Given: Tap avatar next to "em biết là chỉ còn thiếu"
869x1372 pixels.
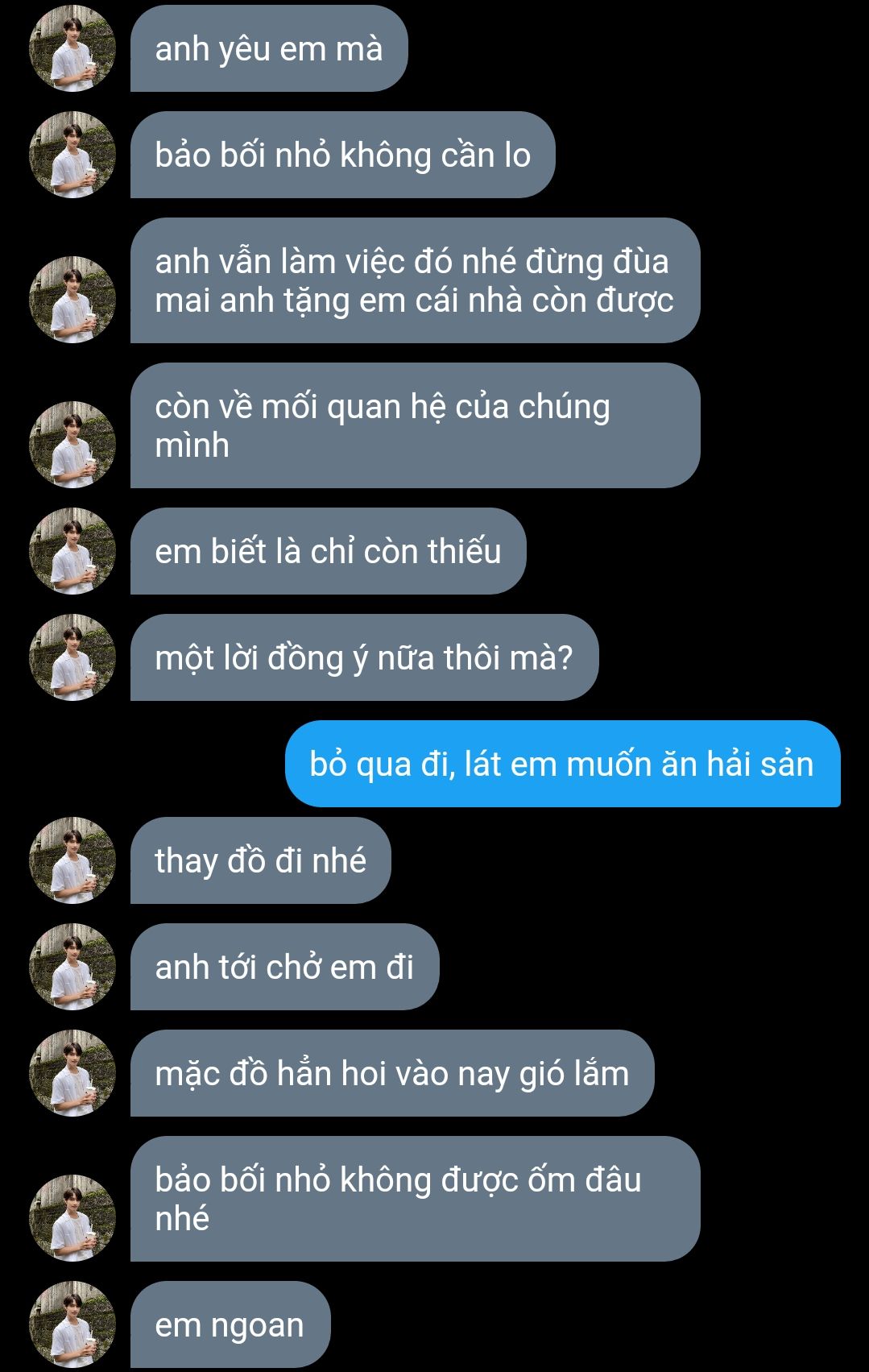Looking at the screenshot, I should 72,551.
